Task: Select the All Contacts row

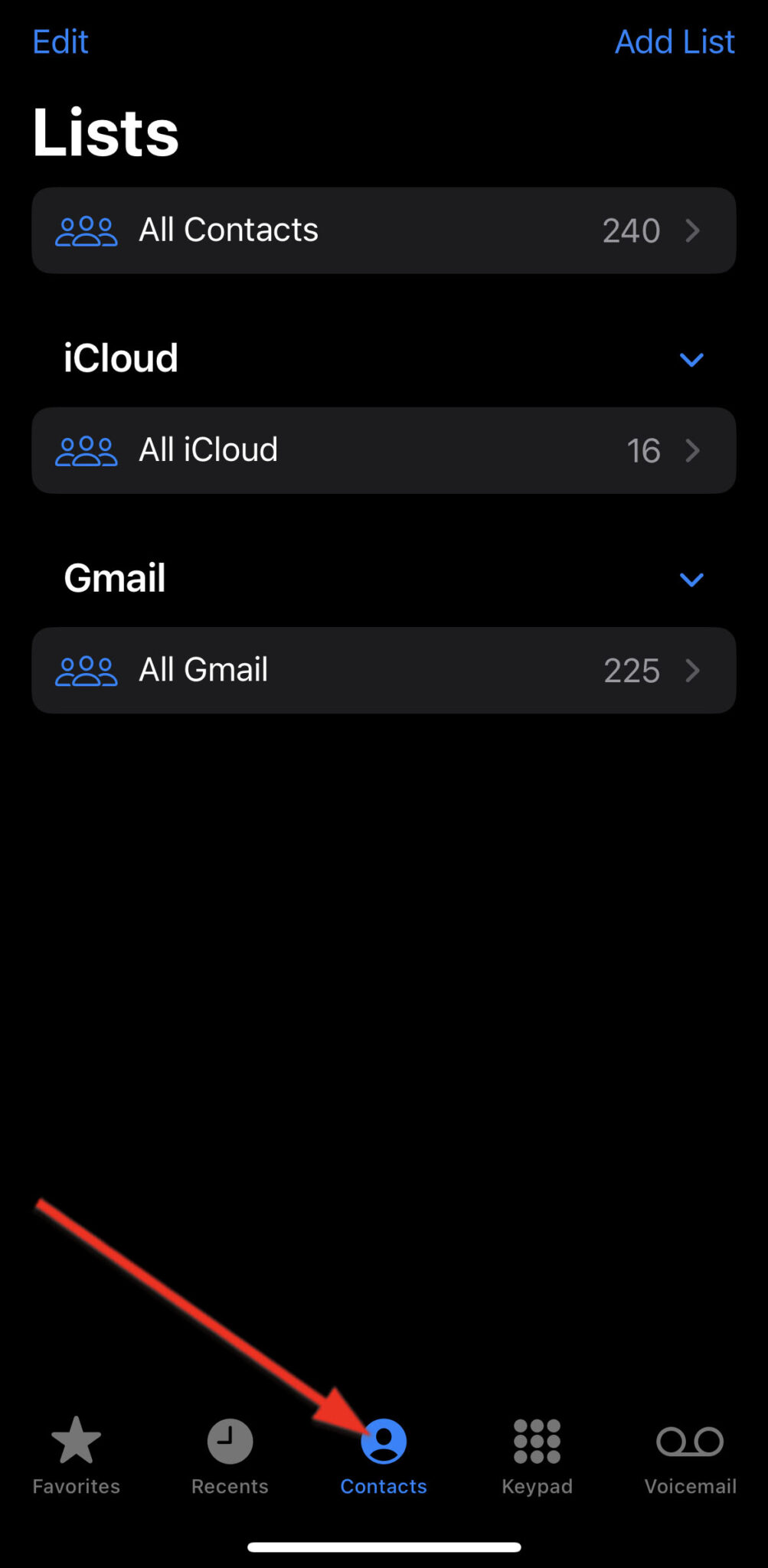Action: coord(383,230)
